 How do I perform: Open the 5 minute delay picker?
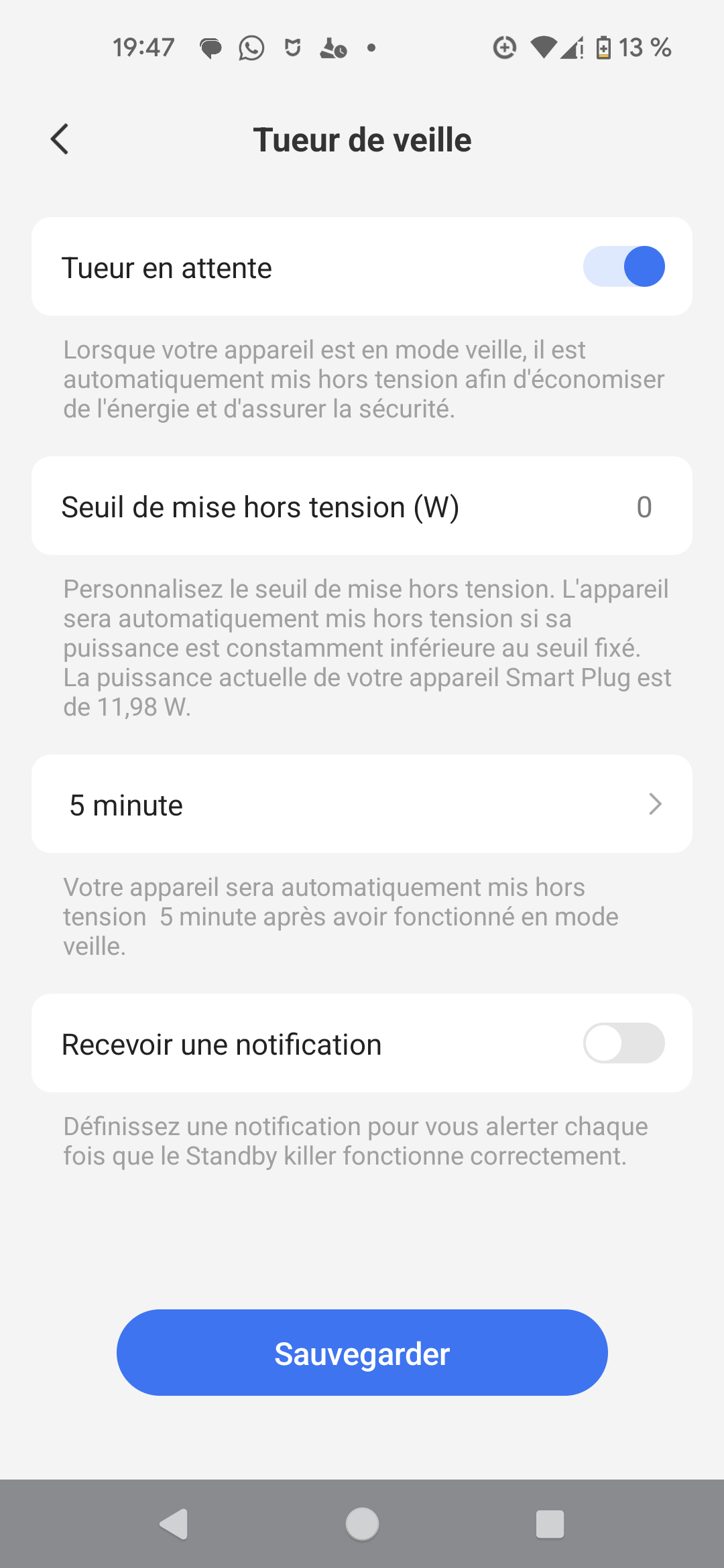[x=362, y=804]
